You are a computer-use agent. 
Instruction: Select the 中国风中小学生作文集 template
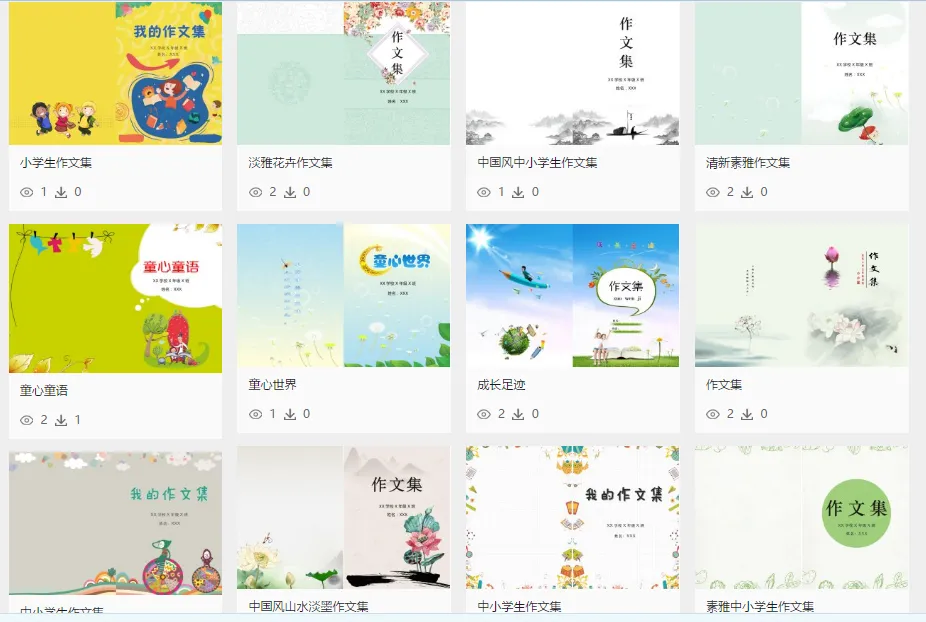click(x=572, y=74)
